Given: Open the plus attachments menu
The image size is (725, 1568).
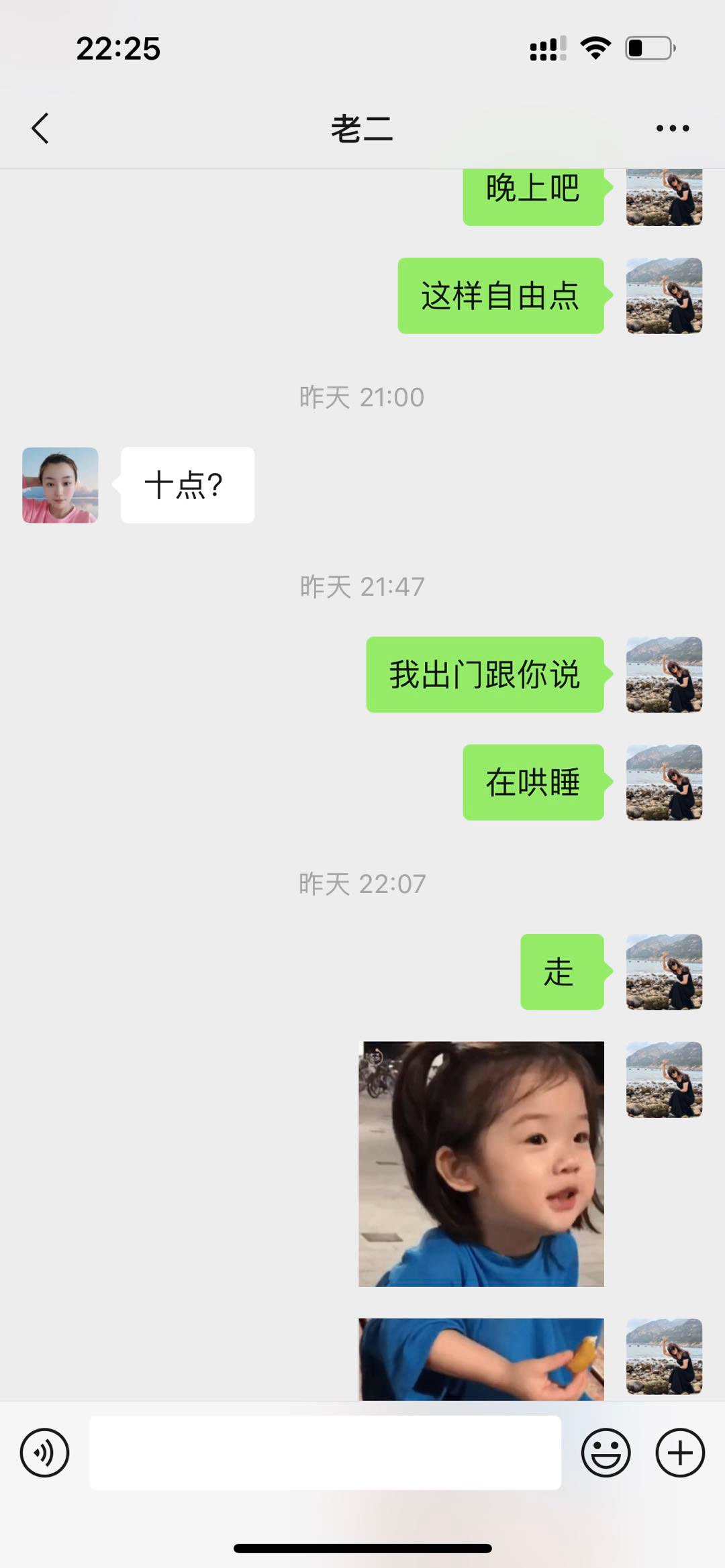Looking at the screenshot, I should point(679,1453).
